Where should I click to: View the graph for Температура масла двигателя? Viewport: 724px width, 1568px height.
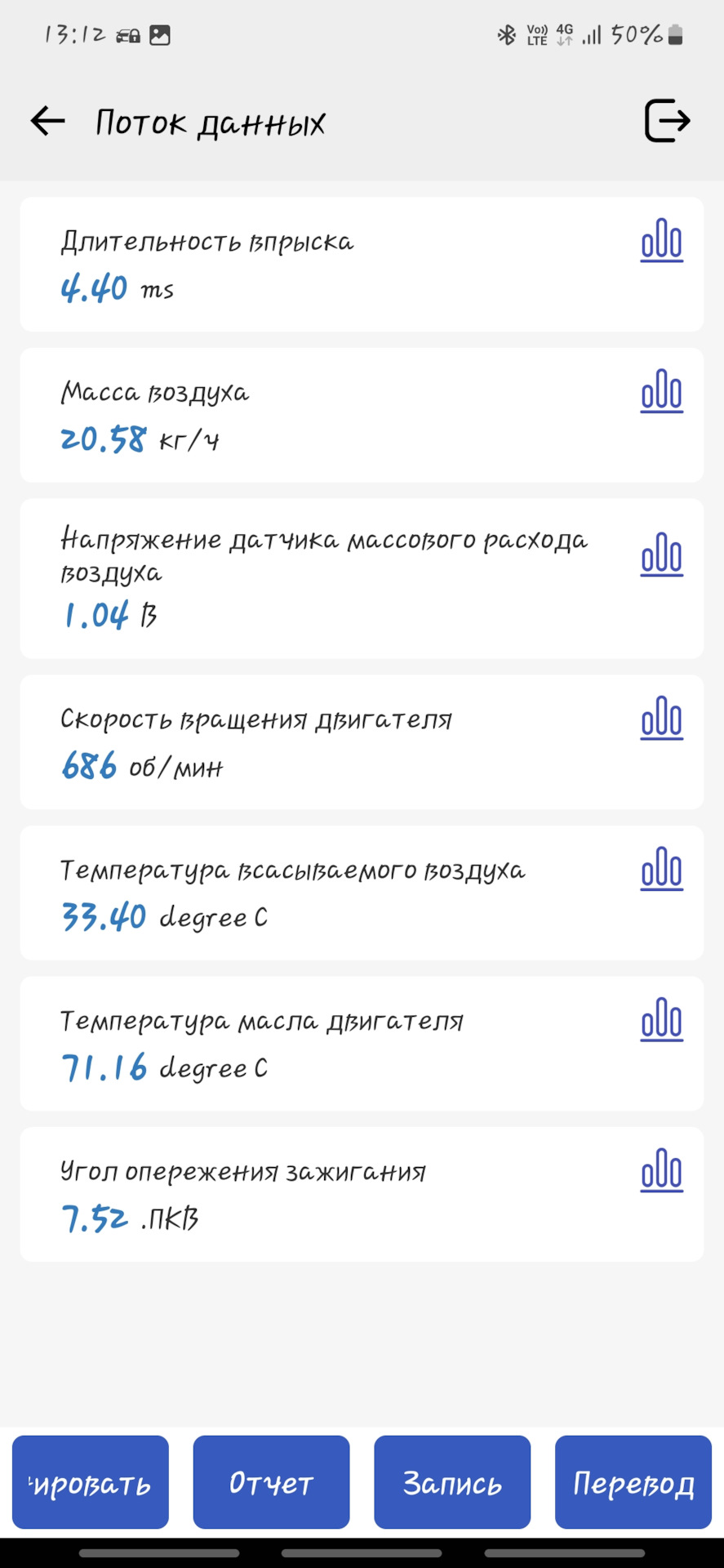pos(661,1020)
